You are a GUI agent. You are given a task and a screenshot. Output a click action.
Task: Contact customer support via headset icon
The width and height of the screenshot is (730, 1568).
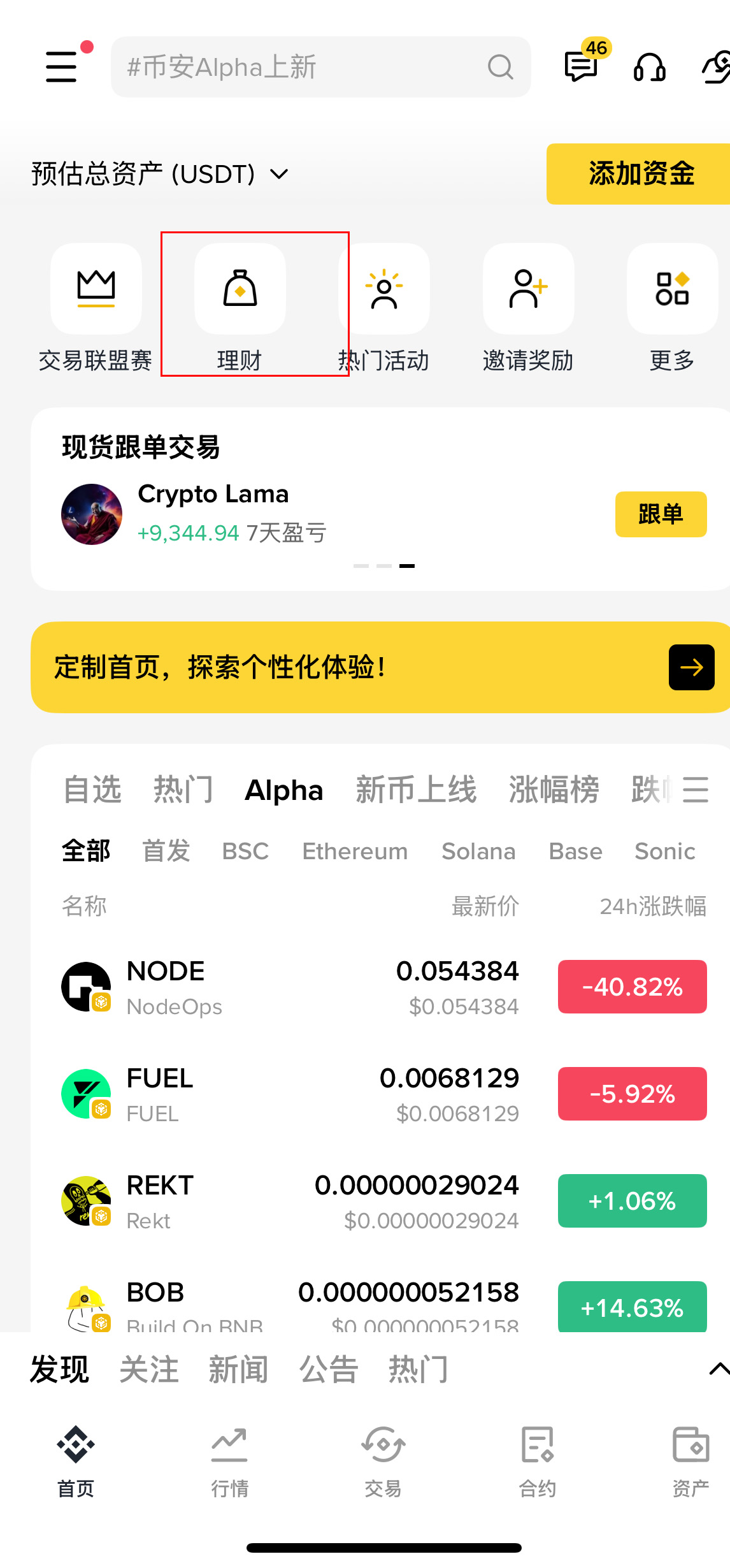[650, 67]
